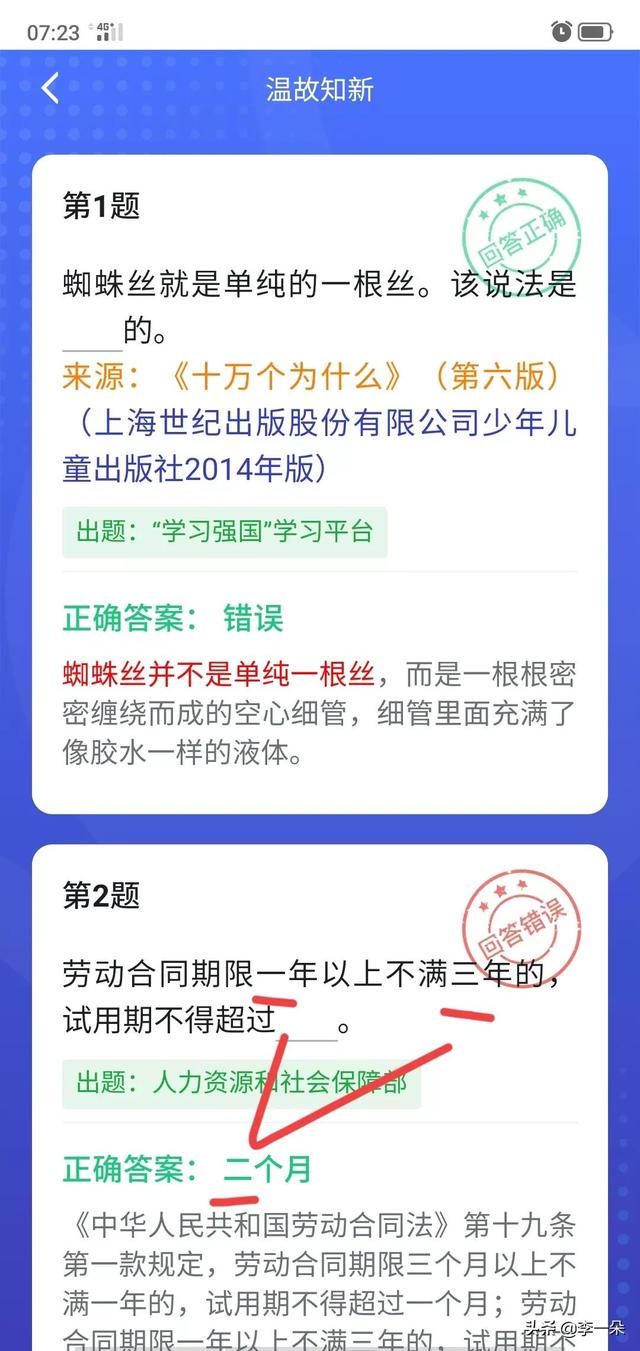Go back from the 温故知新 page
640x1351 pixels.
(50, 88)
